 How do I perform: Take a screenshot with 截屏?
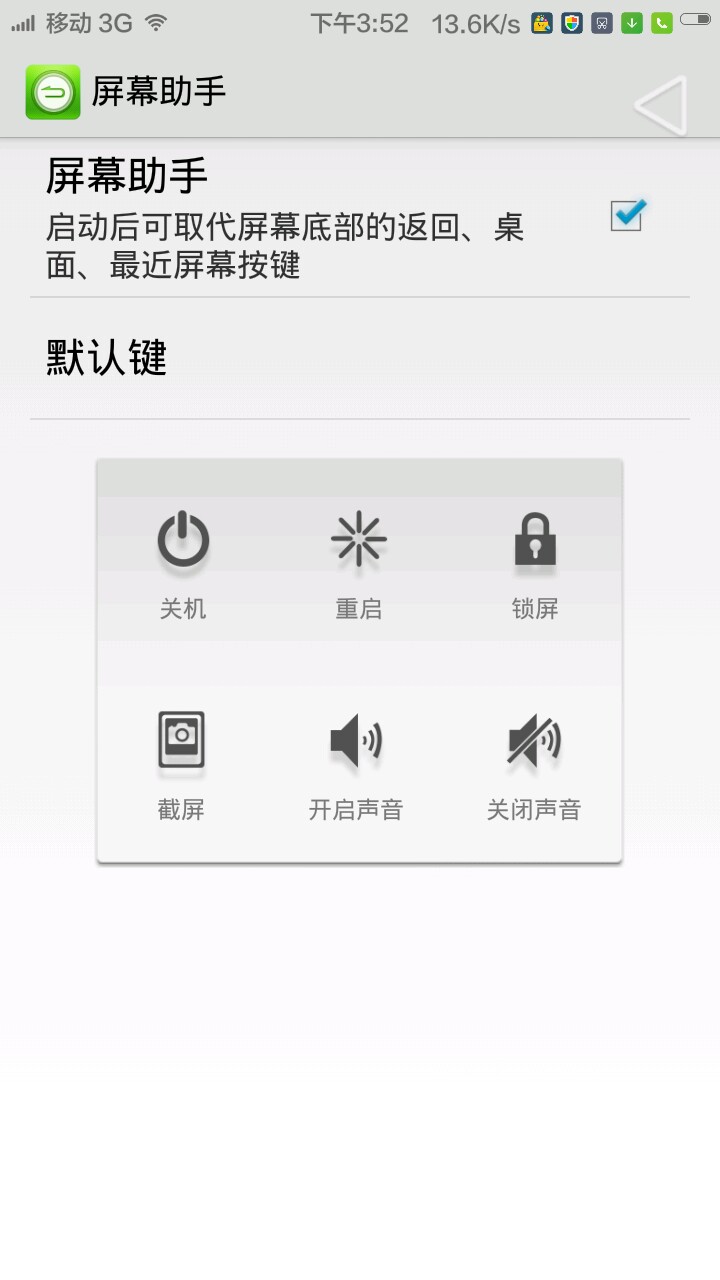181,763
